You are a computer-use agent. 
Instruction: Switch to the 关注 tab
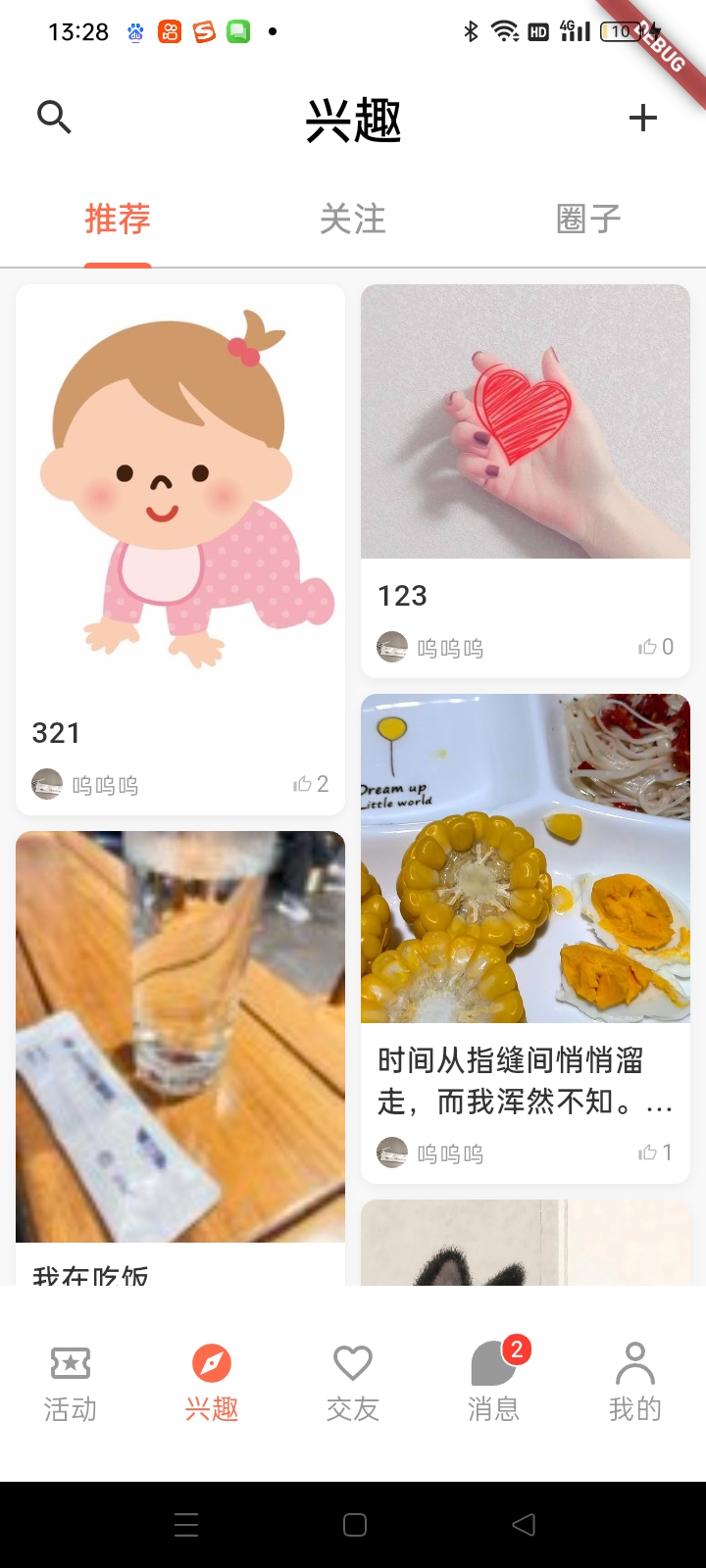click(x=353, y=220)
